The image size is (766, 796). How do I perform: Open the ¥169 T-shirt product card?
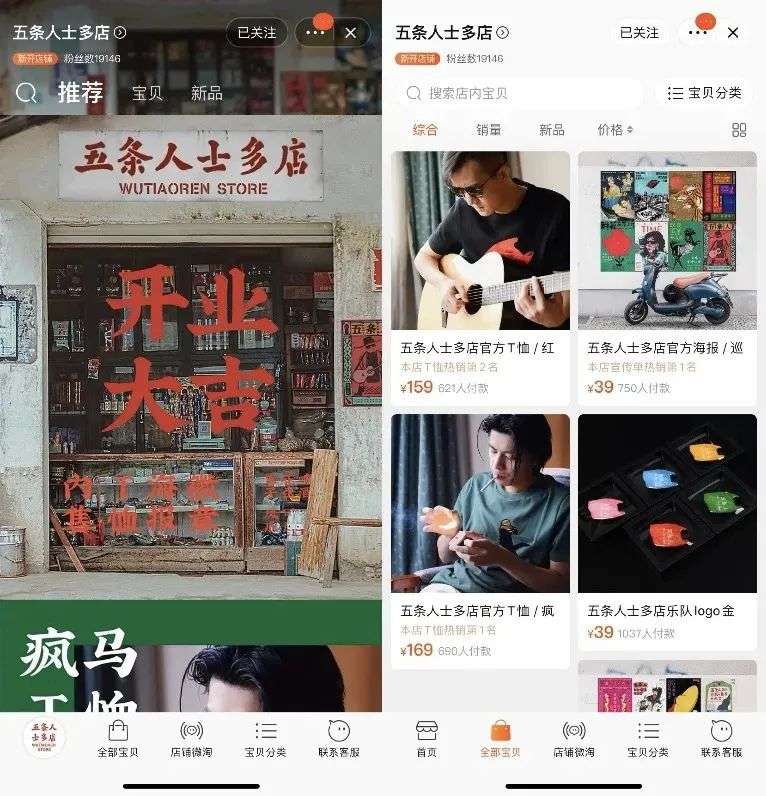tap(480, 540)
